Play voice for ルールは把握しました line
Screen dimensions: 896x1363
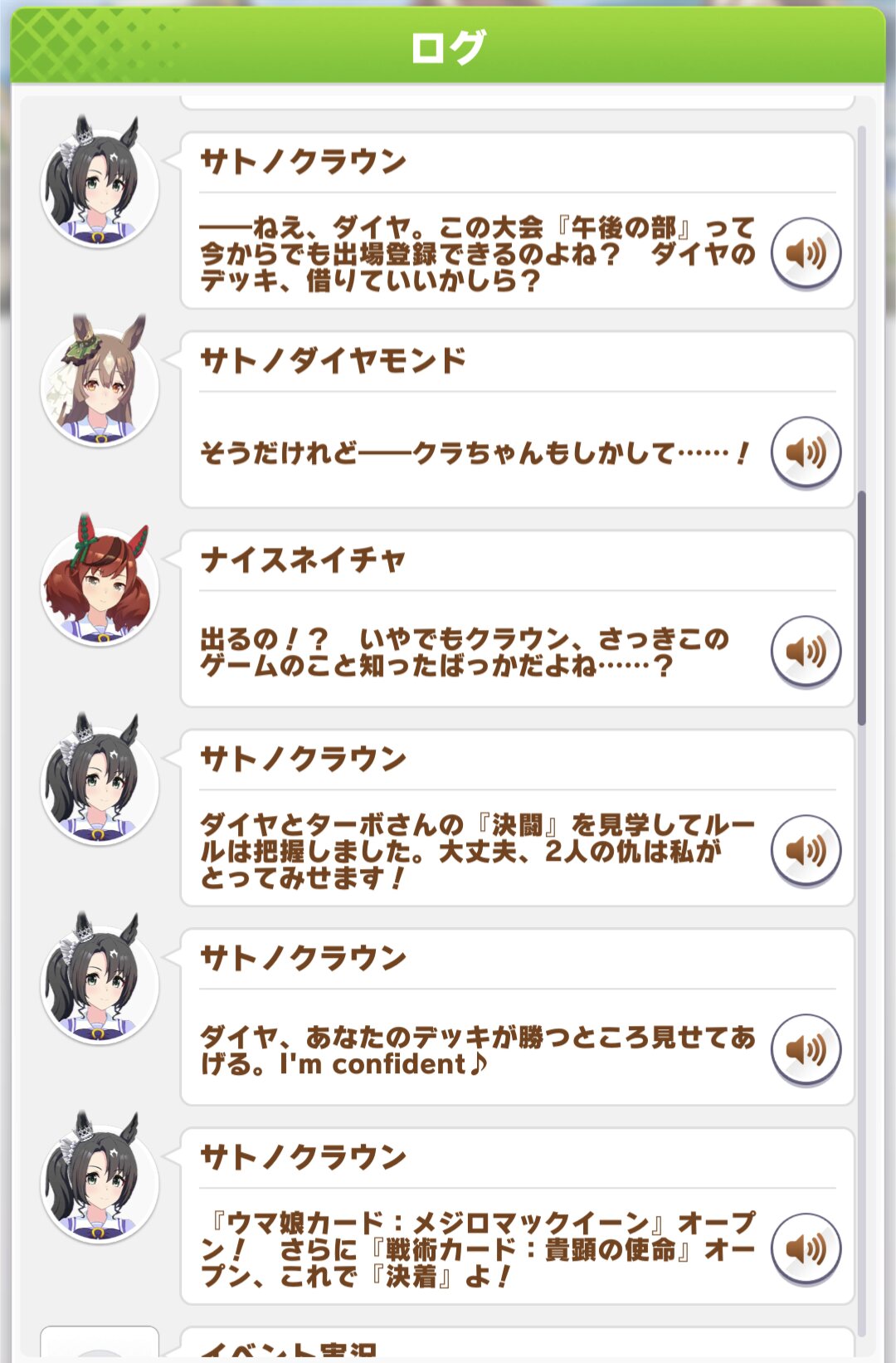click(x=806, y=851)
